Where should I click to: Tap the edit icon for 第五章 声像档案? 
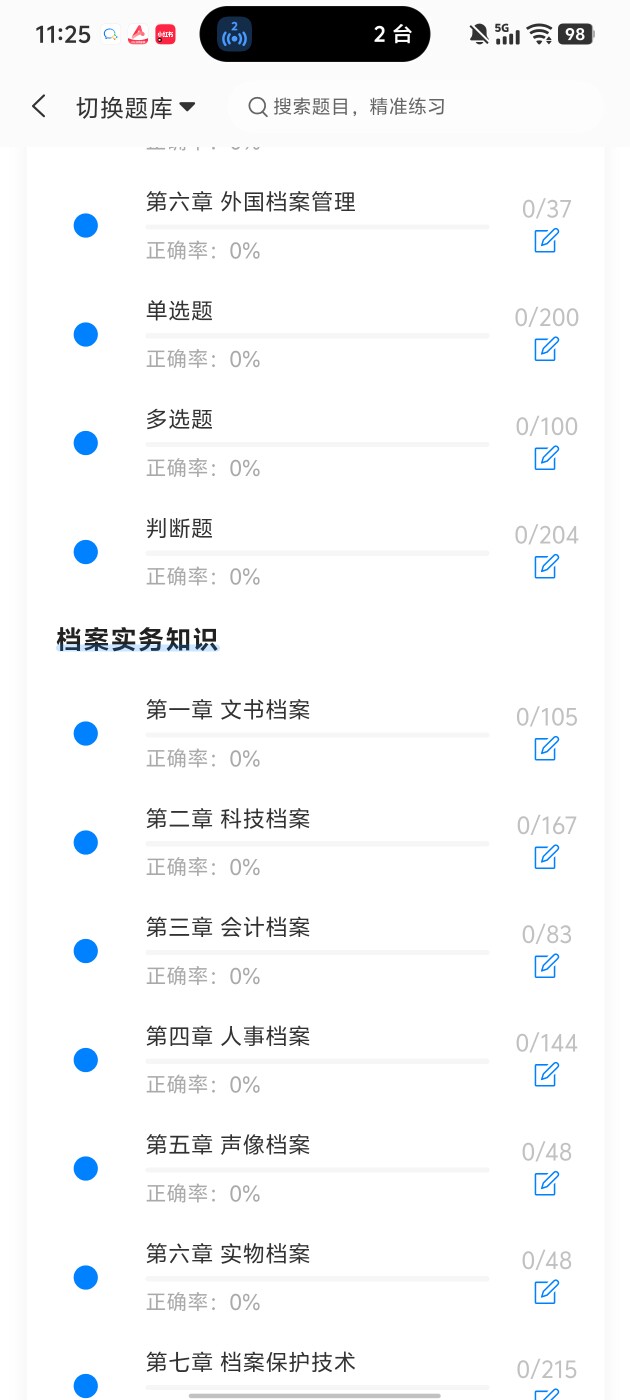(546, 1183)
